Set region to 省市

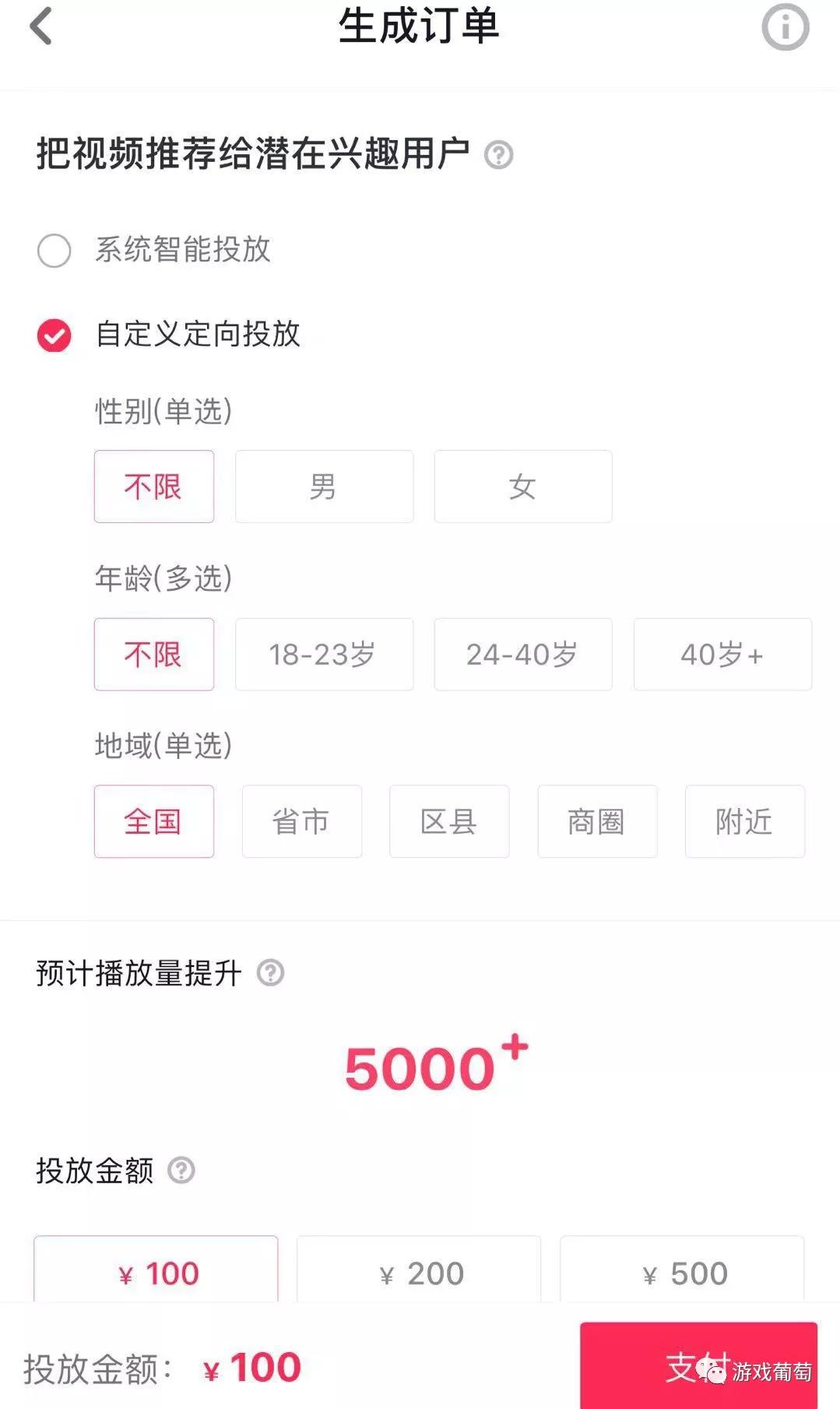click(301, 821)
